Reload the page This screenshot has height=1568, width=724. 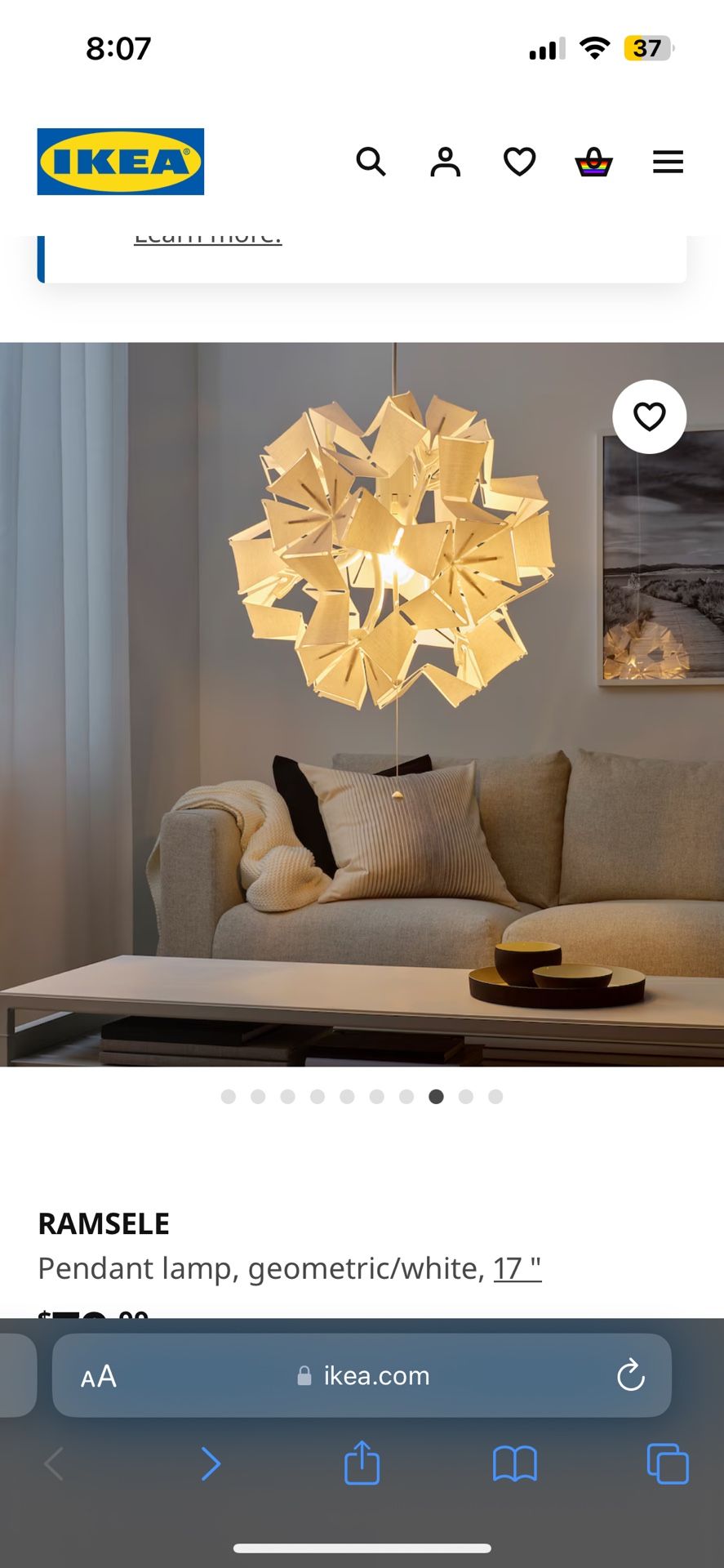click(630, 1375)
